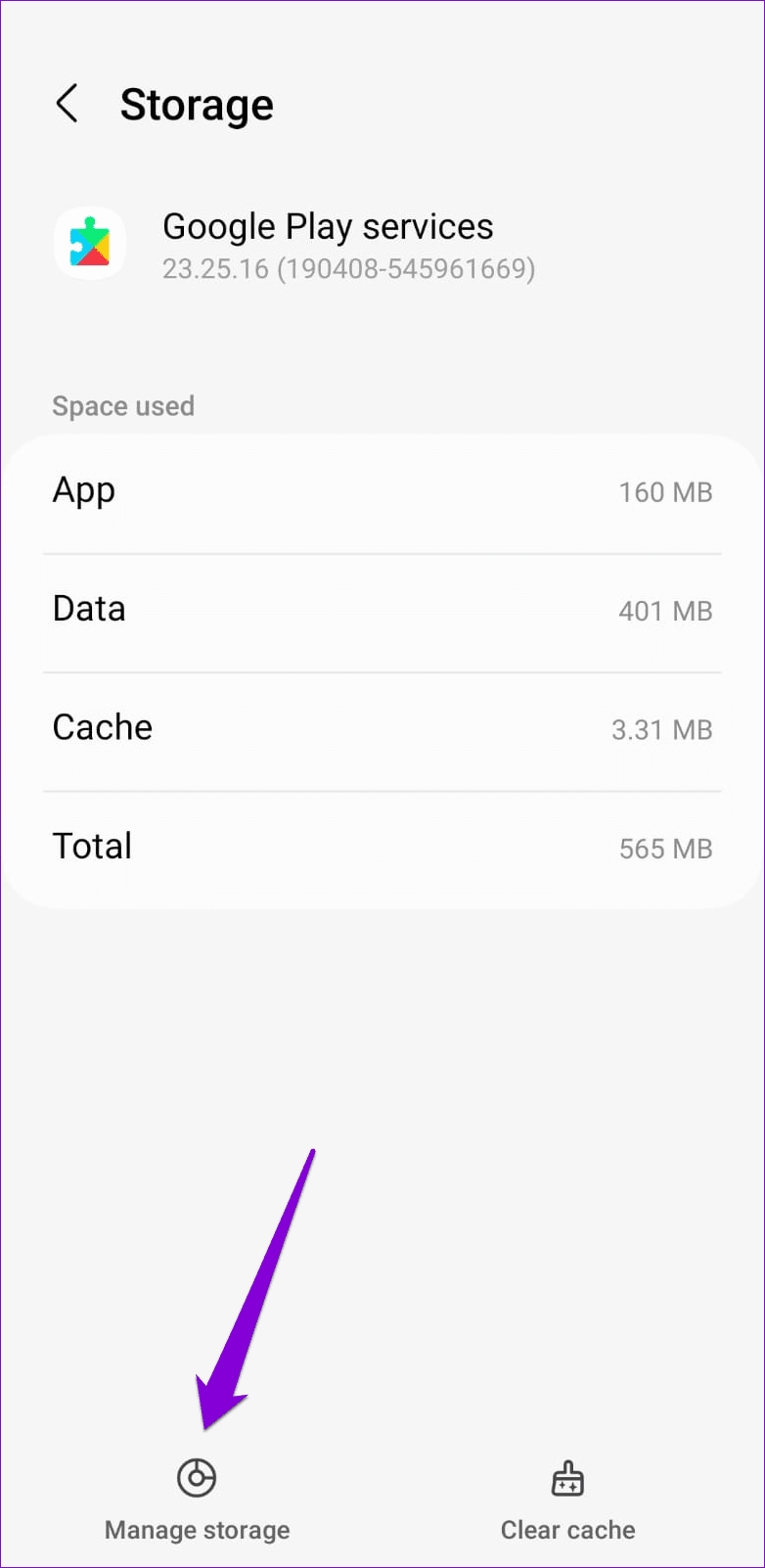Image resolution: width=765 pixels, height=1568 pixels.
Task: Tap the 3.31 MB Cache value
Action: [661, 729]
